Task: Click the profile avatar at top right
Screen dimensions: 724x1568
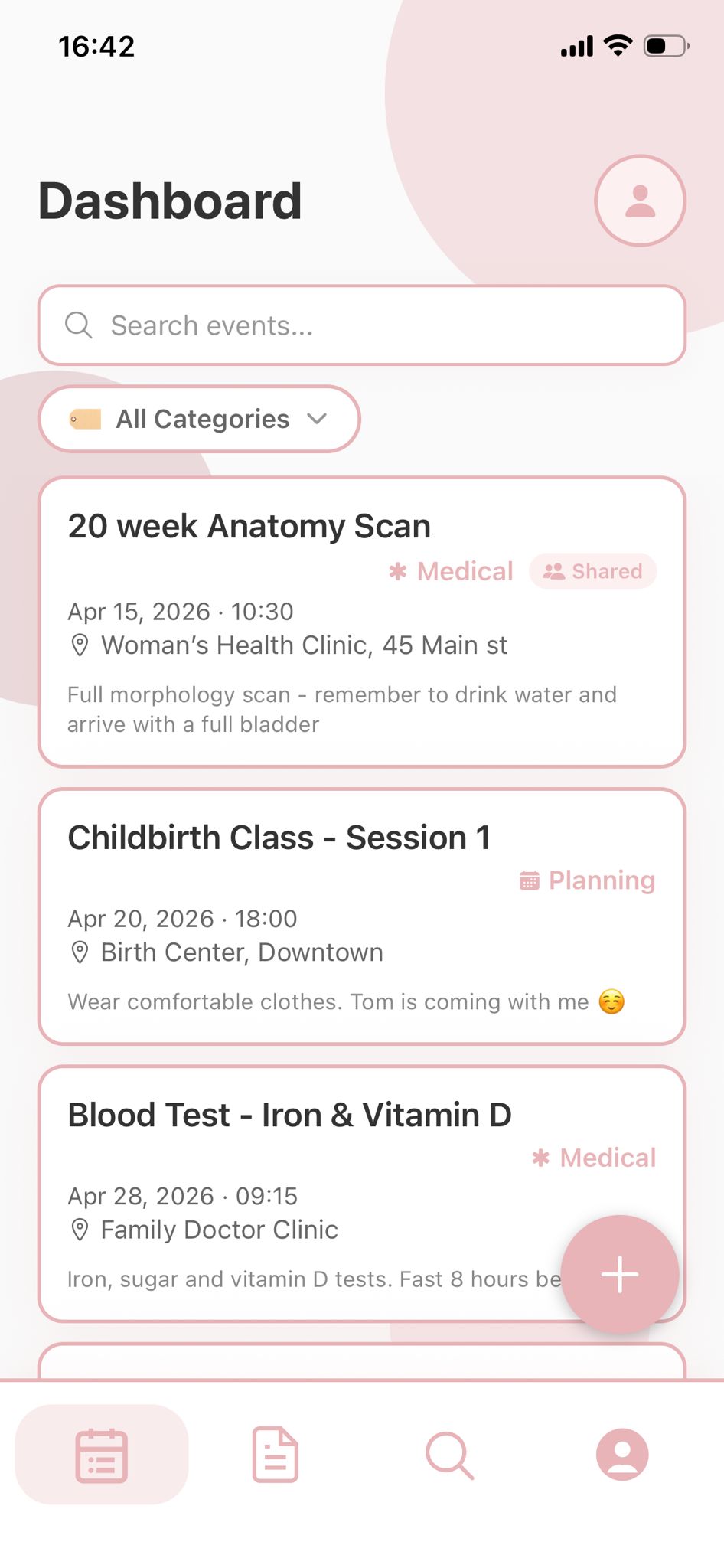Action: 640,201
